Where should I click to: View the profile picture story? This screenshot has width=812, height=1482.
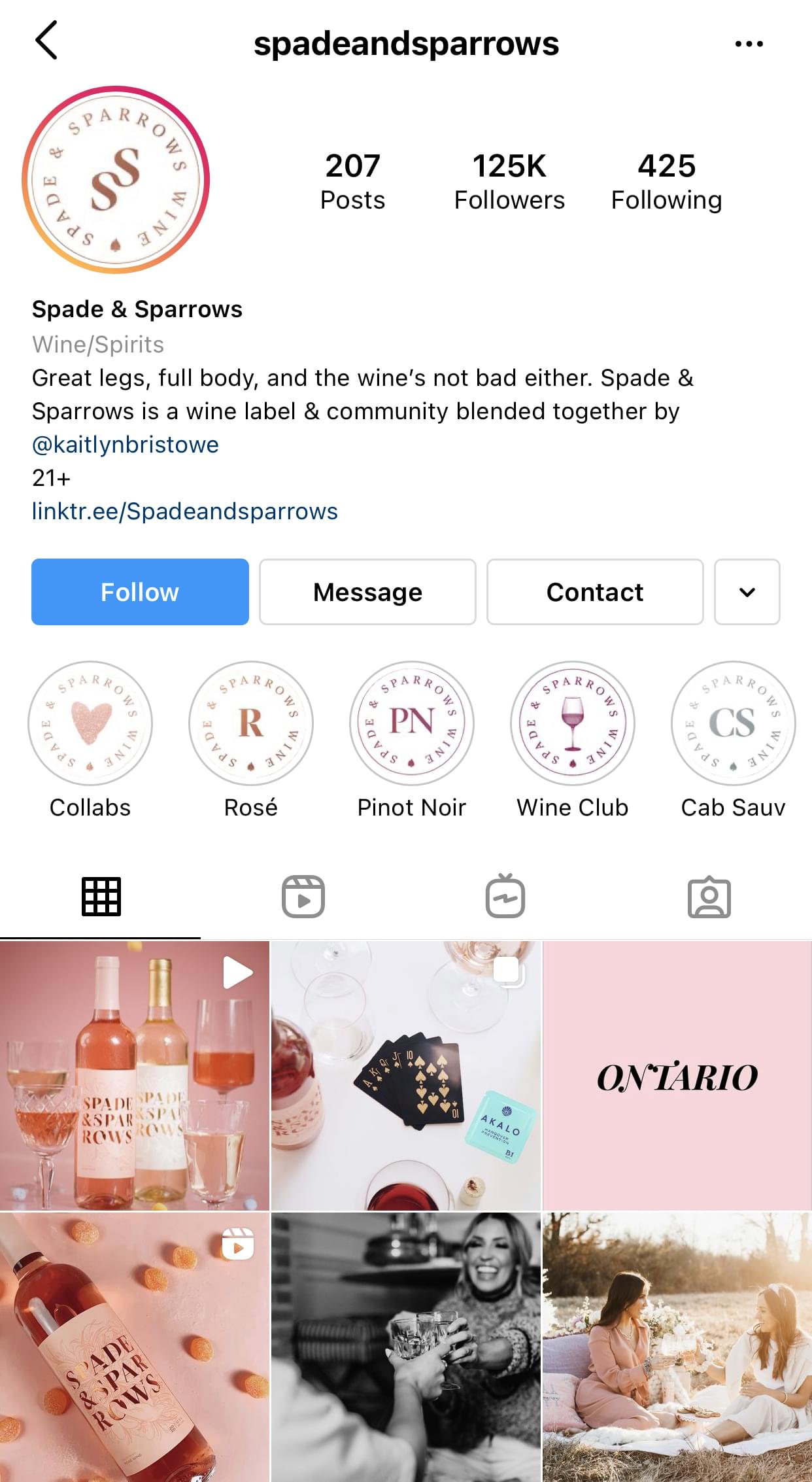116,180
